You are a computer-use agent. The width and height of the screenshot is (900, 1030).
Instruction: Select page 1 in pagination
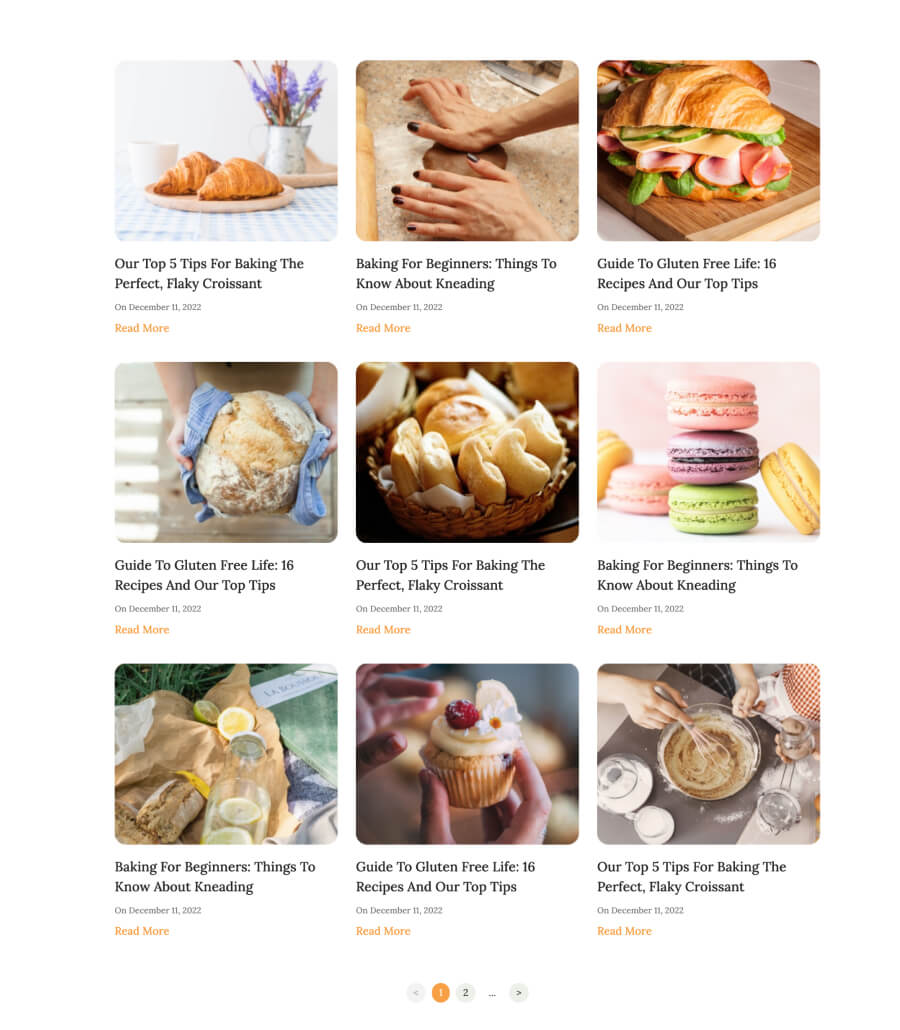440,993
